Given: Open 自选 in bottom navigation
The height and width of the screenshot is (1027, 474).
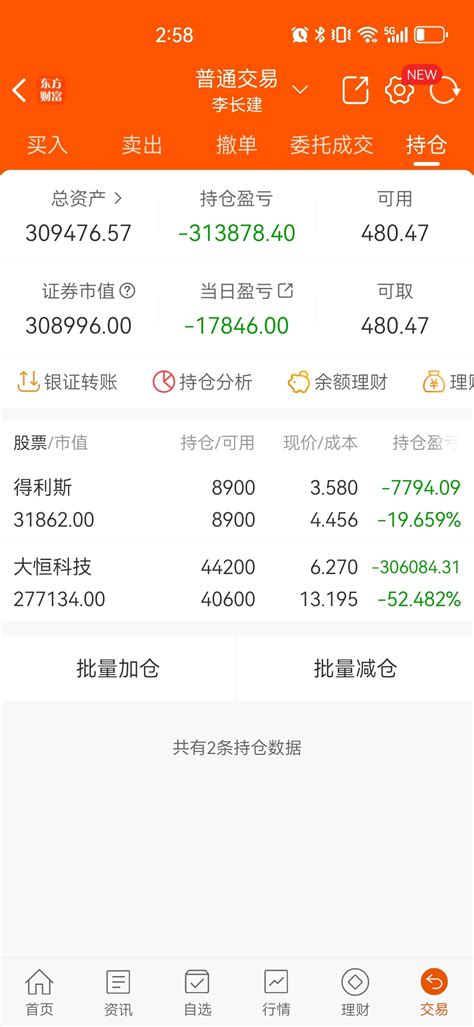Looking at the screenshot, I should [x=197, y=992].
